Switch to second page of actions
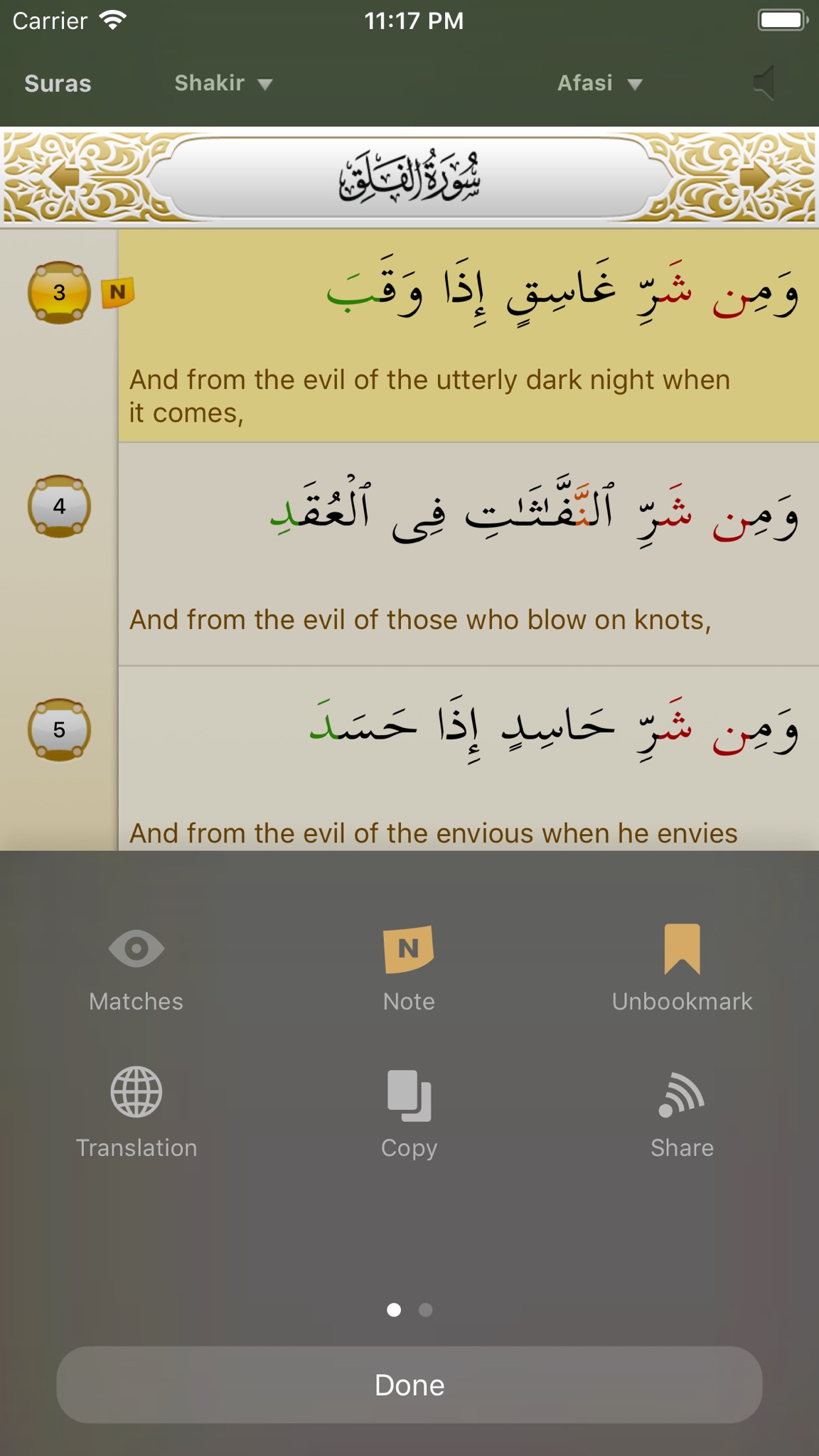The height and width of the screenshot is (1456, 819). click(x=425, y=1310)
